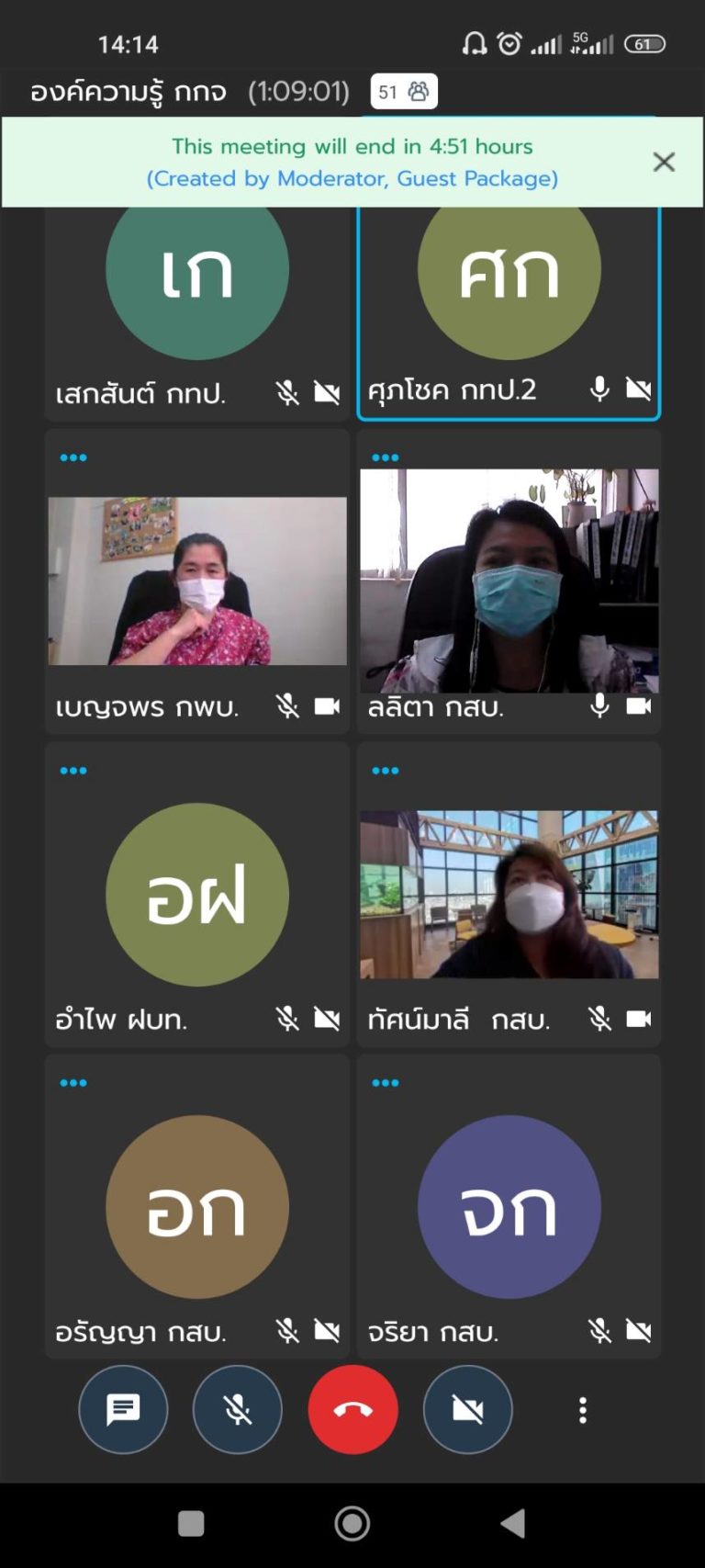This screenshot has width=705, height=1568.
Task: Dismiss the meeting end time banner
Action: tap(664, 163)
